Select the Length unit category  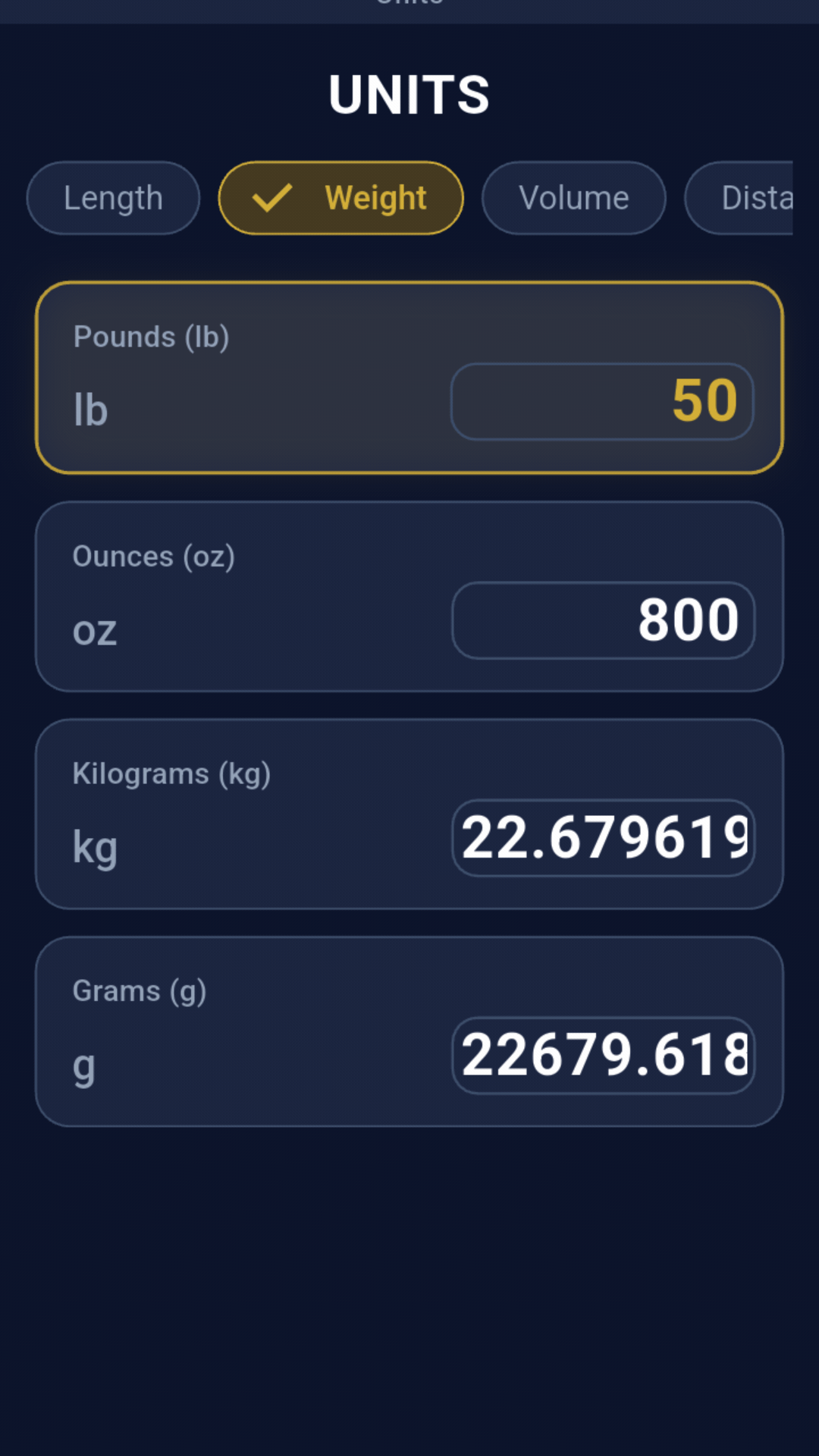[x=112, y=198]
